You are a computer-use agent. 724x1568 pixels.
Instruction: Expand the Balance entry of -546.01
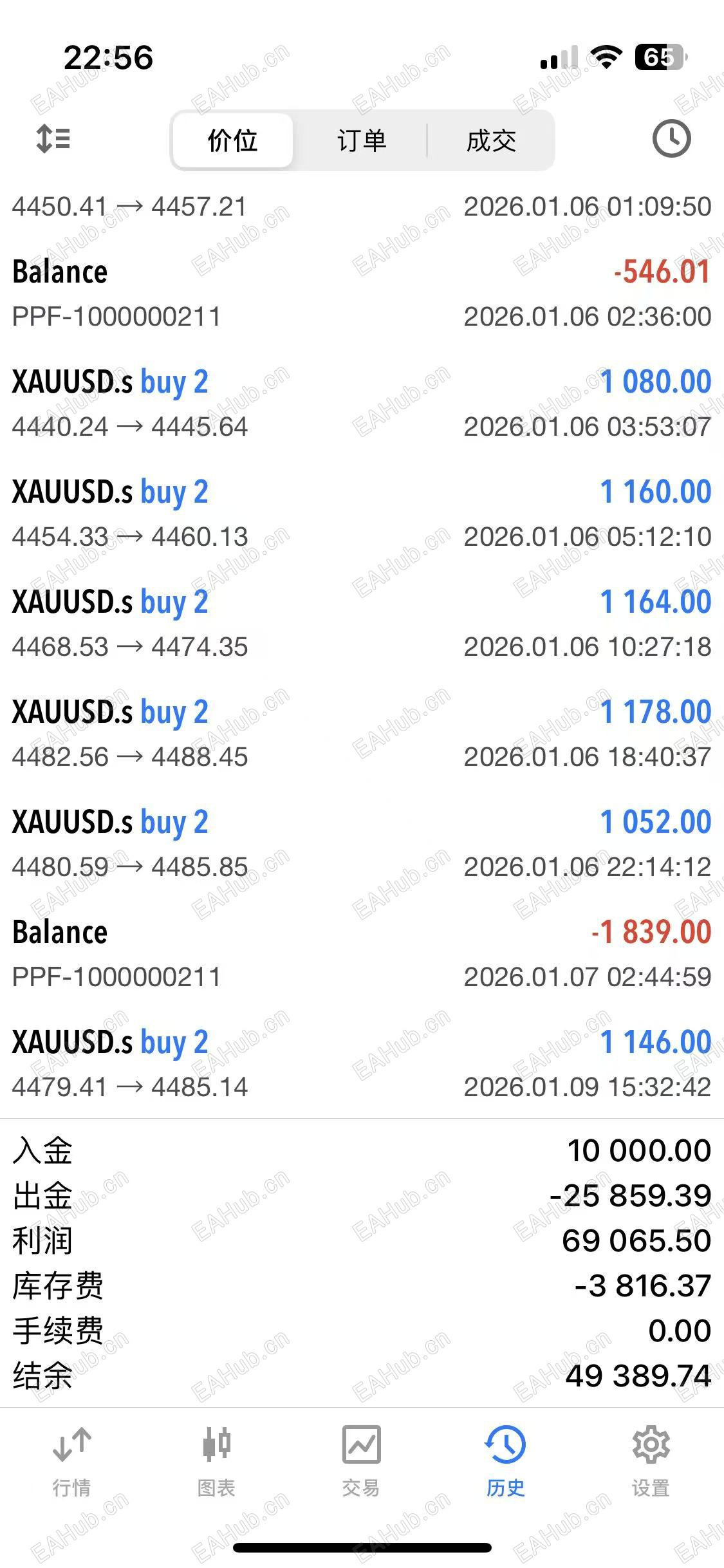(x=362, y=294)
